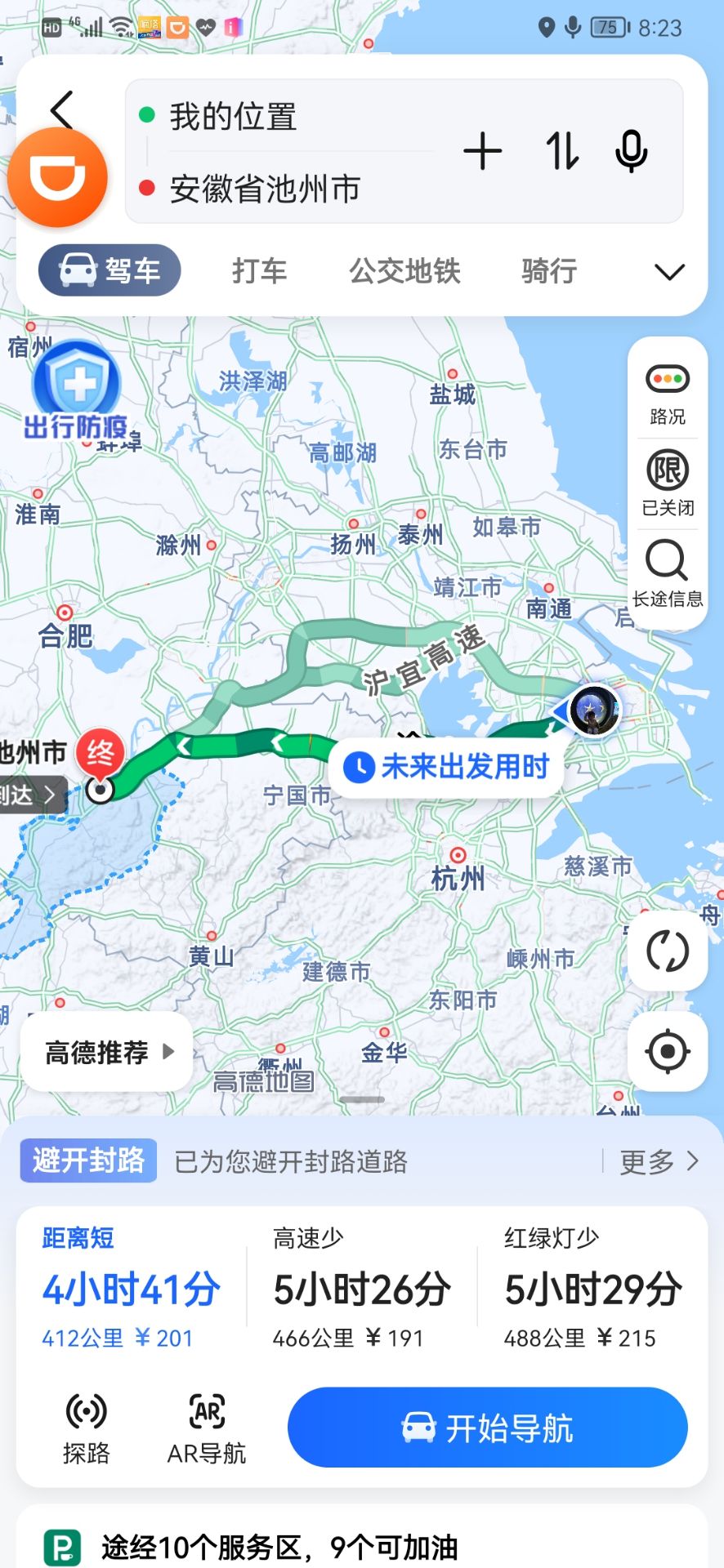The height and width of the screenshot is (1568, 724).
Task: Select the 红绿灯少 5小时29分 route
Action: coord(592,1288)
